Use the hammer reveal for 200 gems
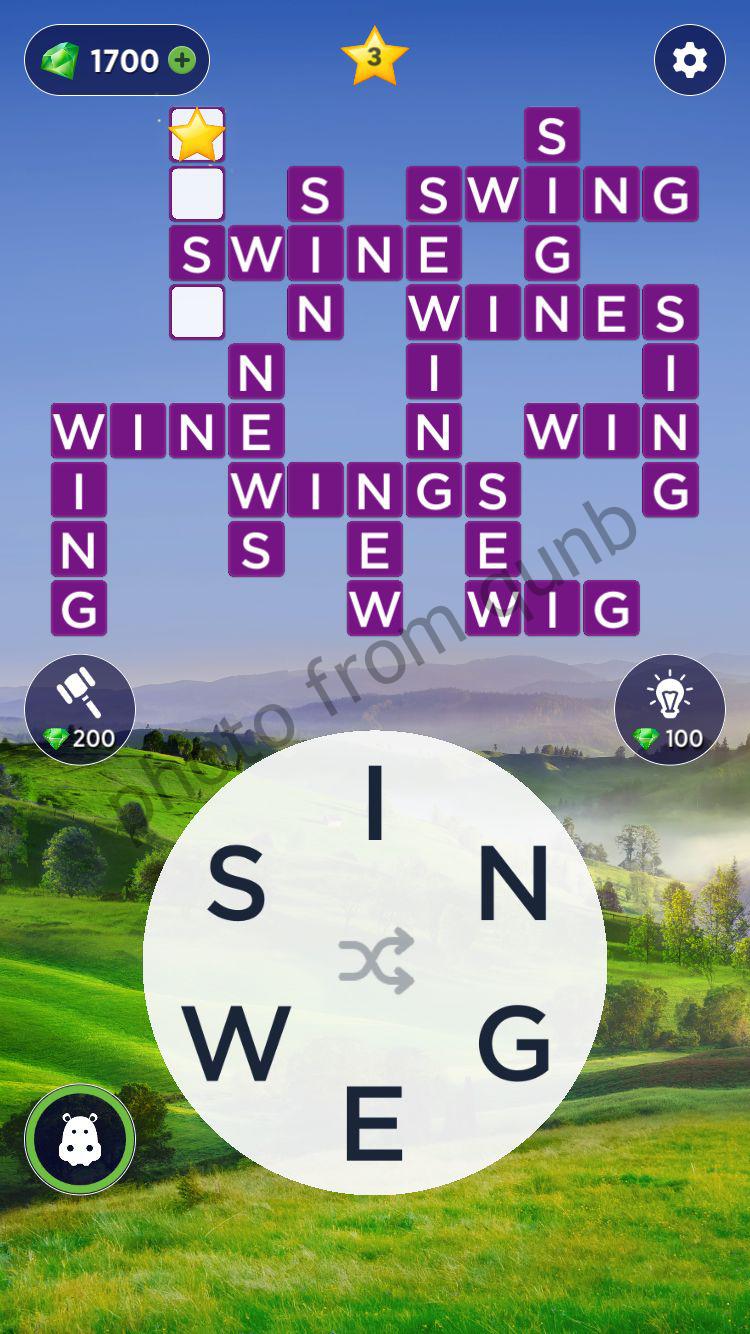Image resolution: width=750 pixels, height=1334 pixels. (x=80, y=710)
